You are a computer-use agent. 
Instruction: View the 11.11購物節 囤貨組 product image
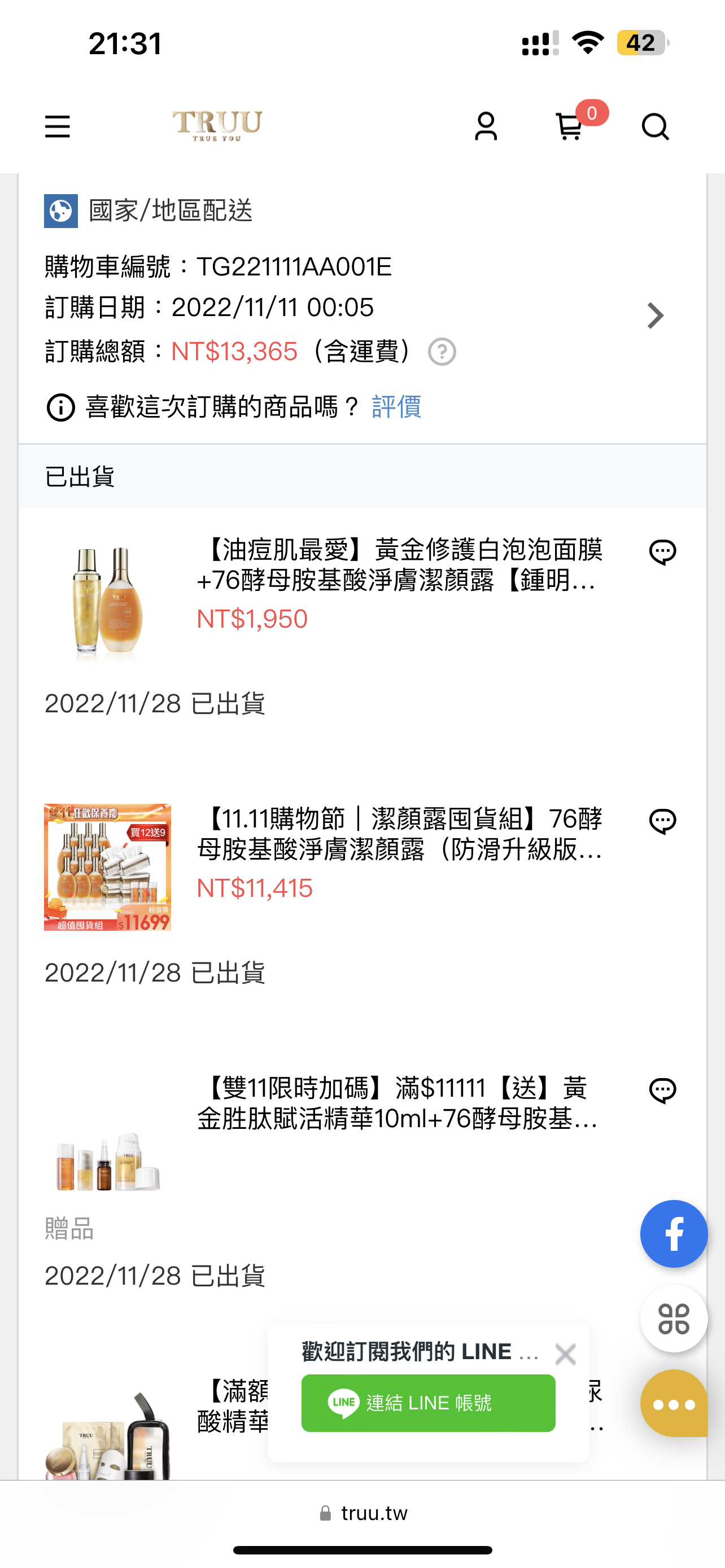[x=108, y=867]
